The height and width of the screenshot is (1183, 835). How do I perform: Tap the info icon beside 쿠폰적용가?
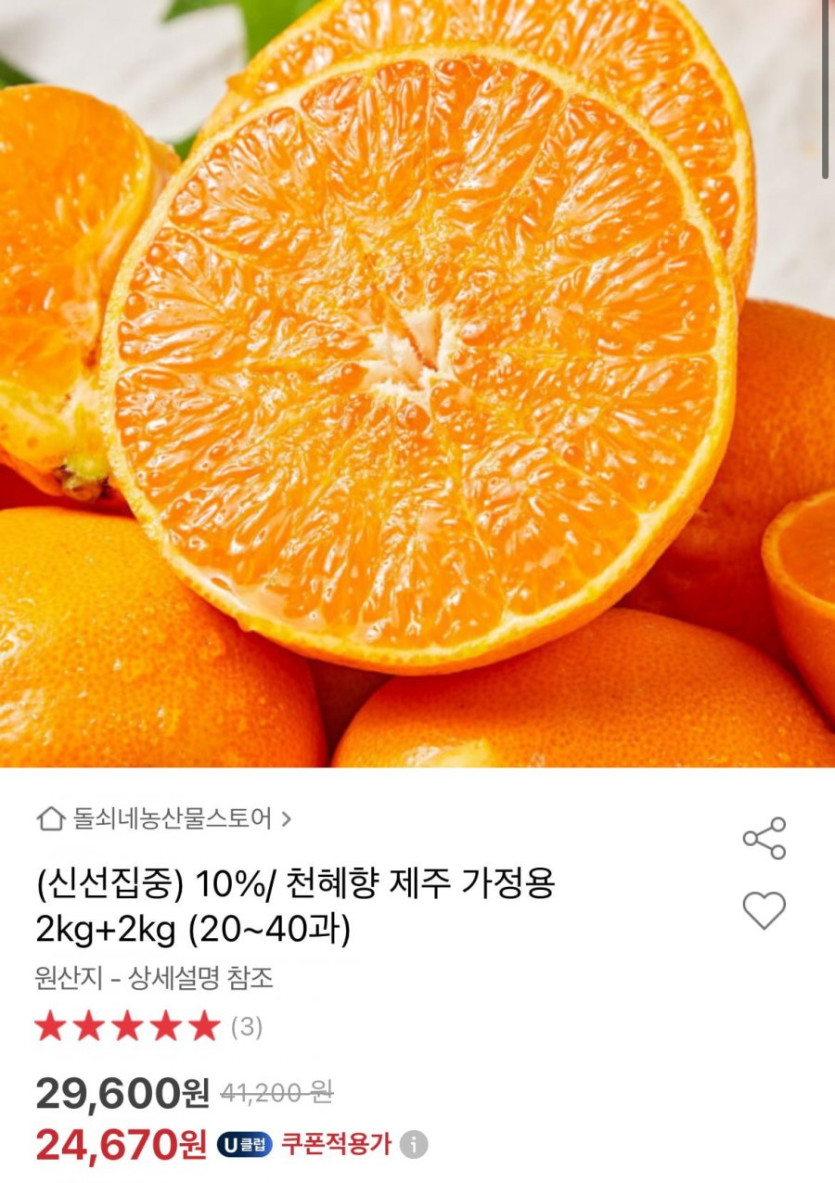coord(414,1144)
